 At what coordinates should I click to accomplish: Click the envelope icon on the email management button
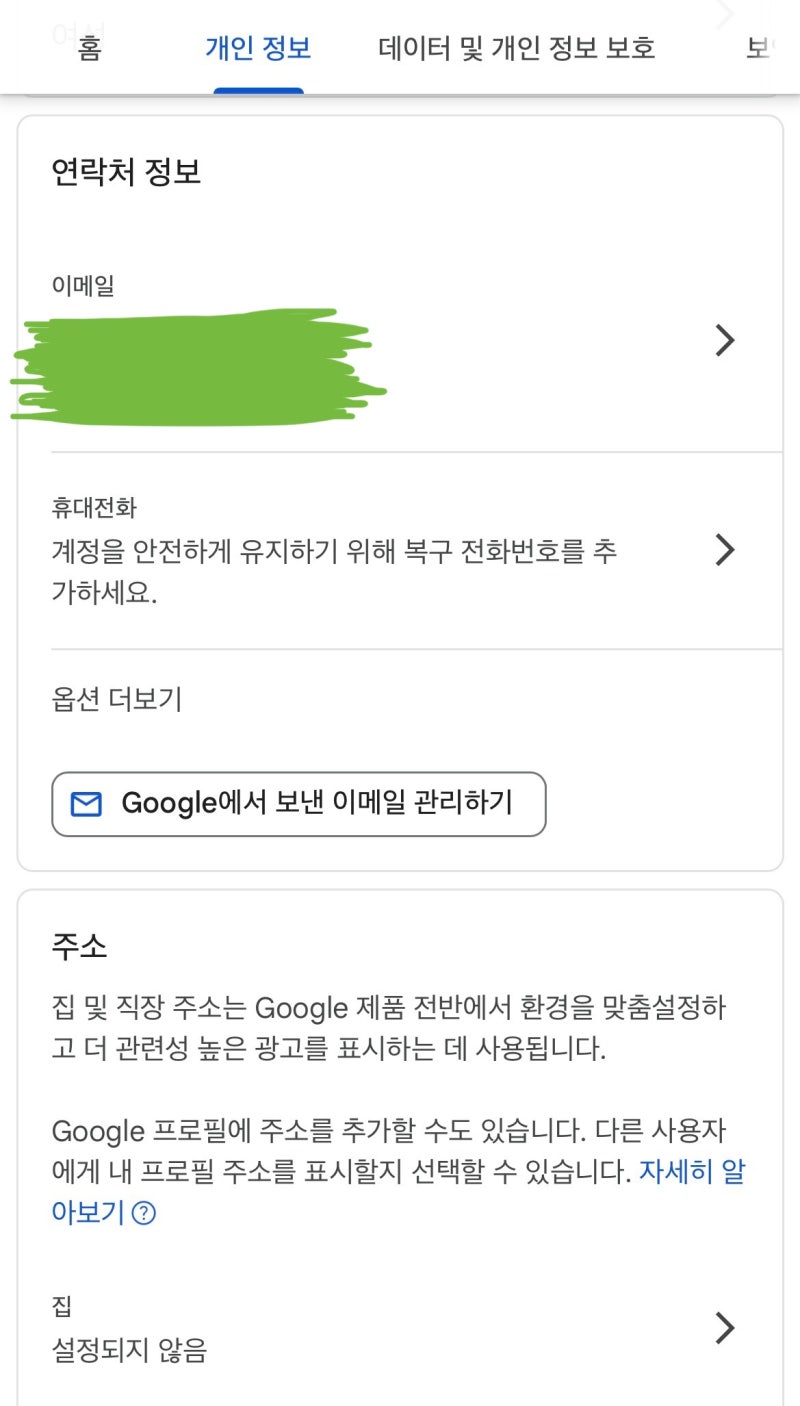pos(87,803)
